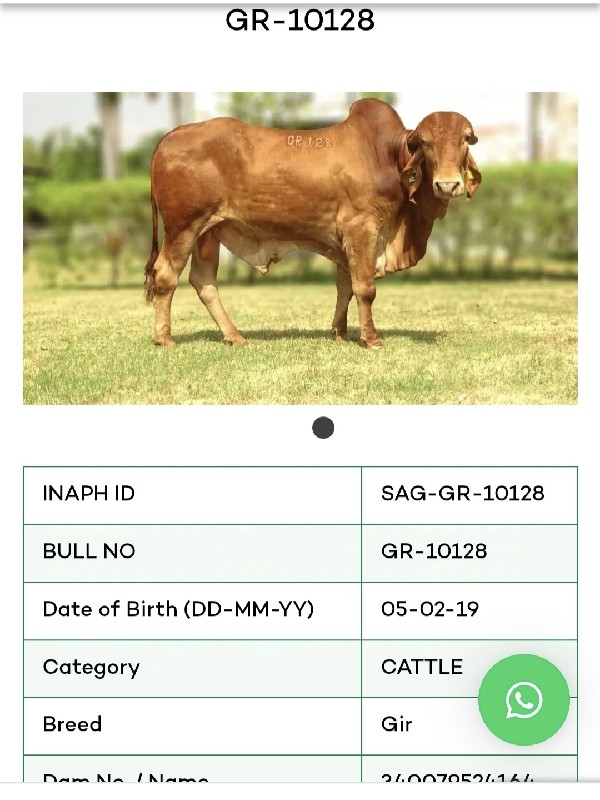The height and width of the screenshot is (800, 600).
Task: Open the GR-10128 bull photo
Action: 300,248
